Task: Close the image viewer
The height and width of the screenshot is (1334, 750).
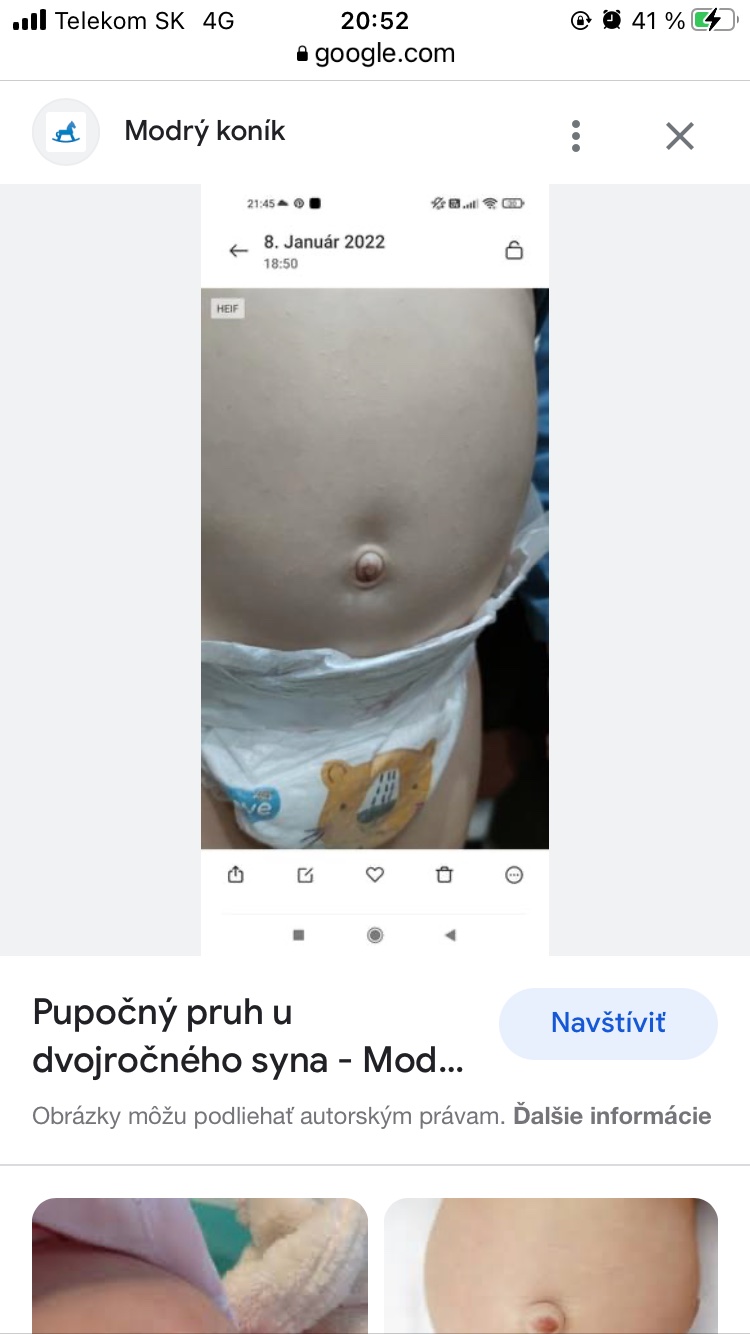Action: pyautogui.click(x=680, y=135)
